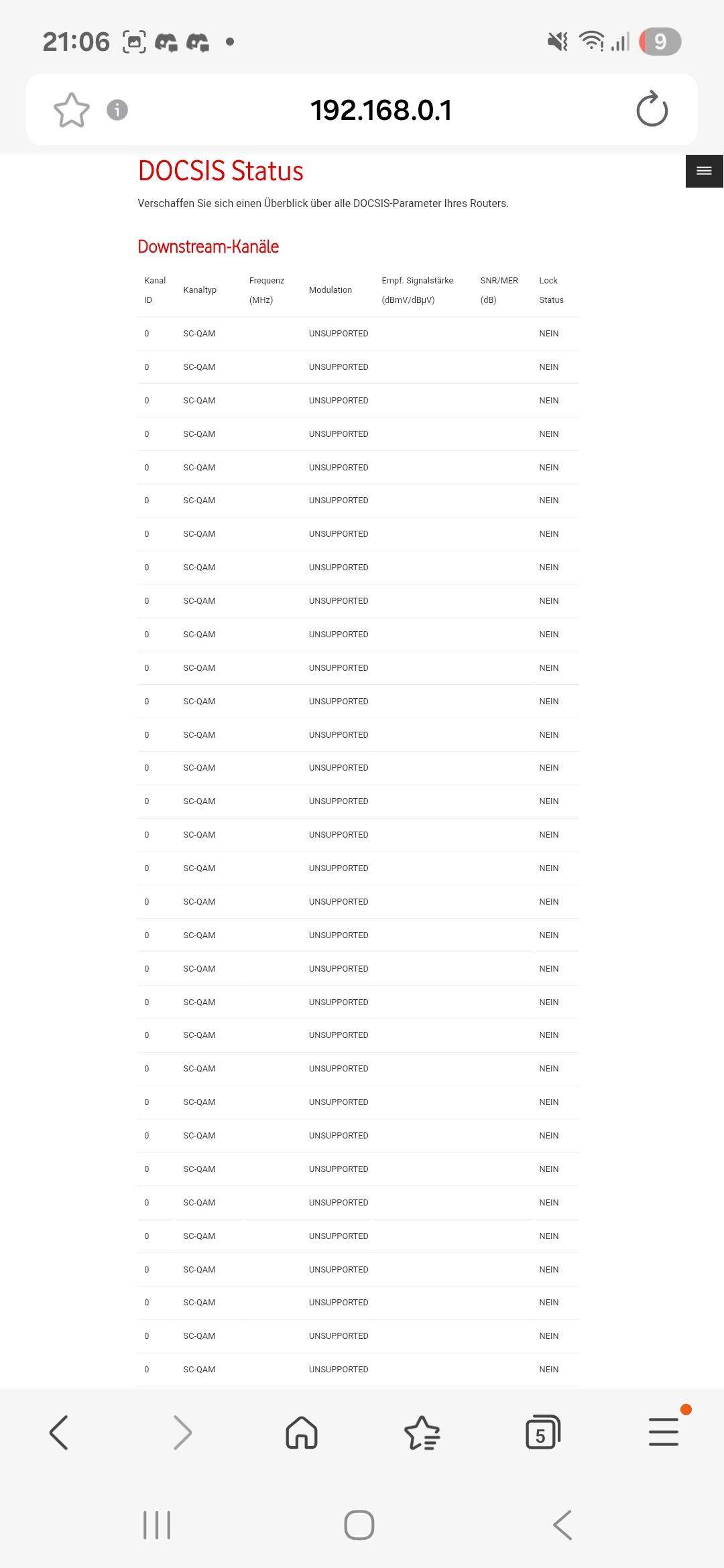Open the router's hamburger menu
The image size is (724, 1568).
point(704,171)
